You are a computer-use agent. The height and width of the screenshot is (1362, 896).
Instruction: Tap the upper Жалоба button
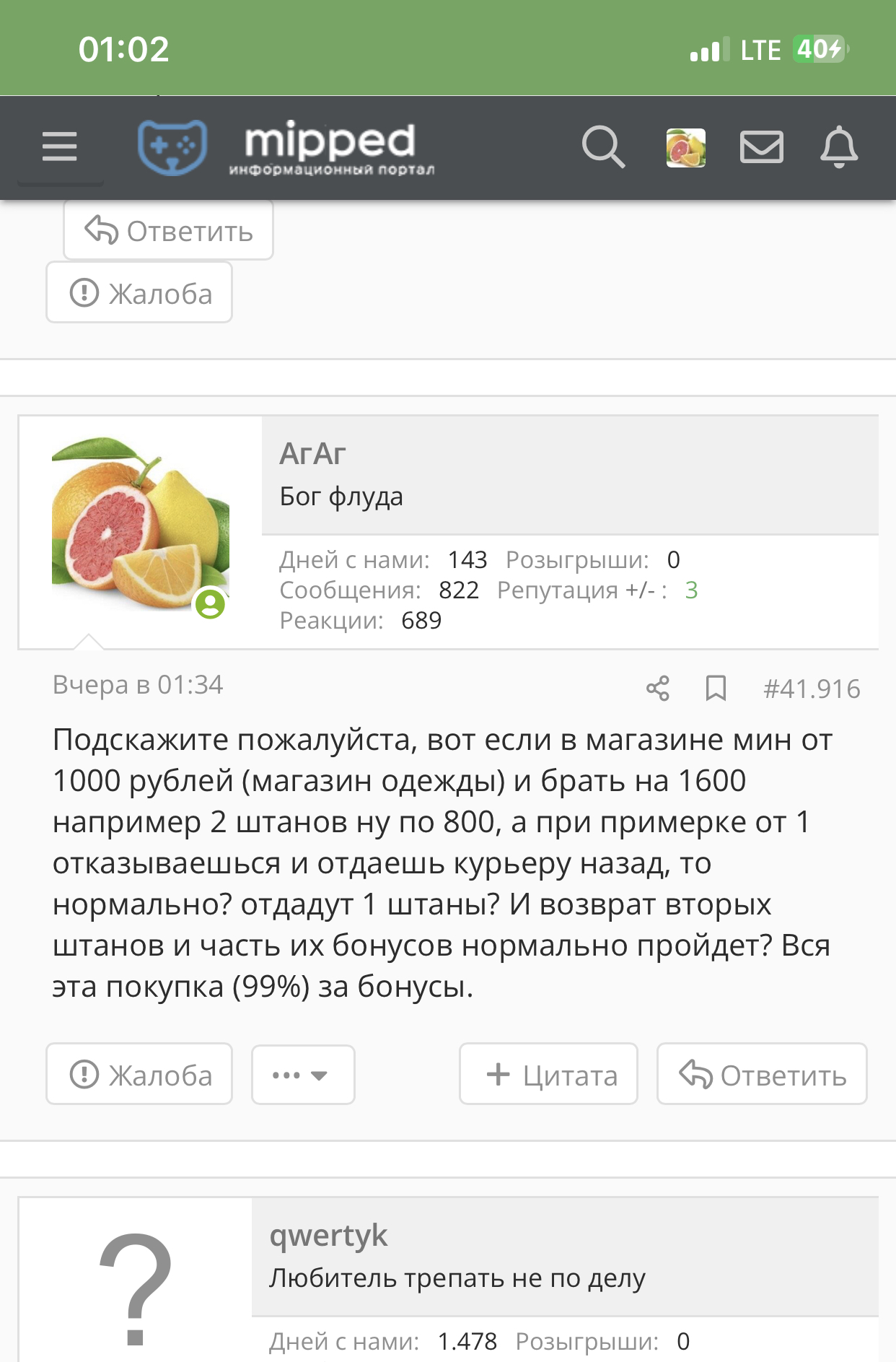139,292
